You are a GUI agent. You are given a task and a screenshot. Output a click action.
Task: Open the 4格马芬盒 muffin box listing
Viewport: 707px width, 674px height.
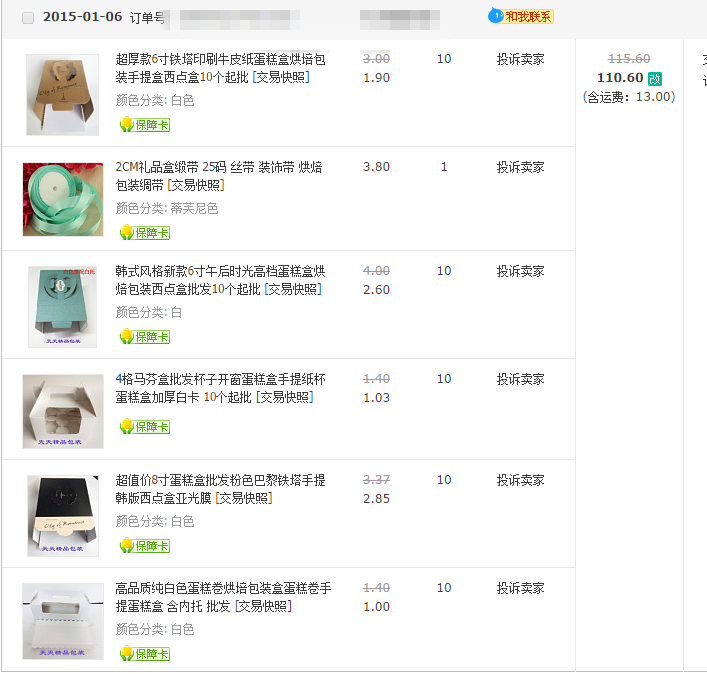pos(220,379)
